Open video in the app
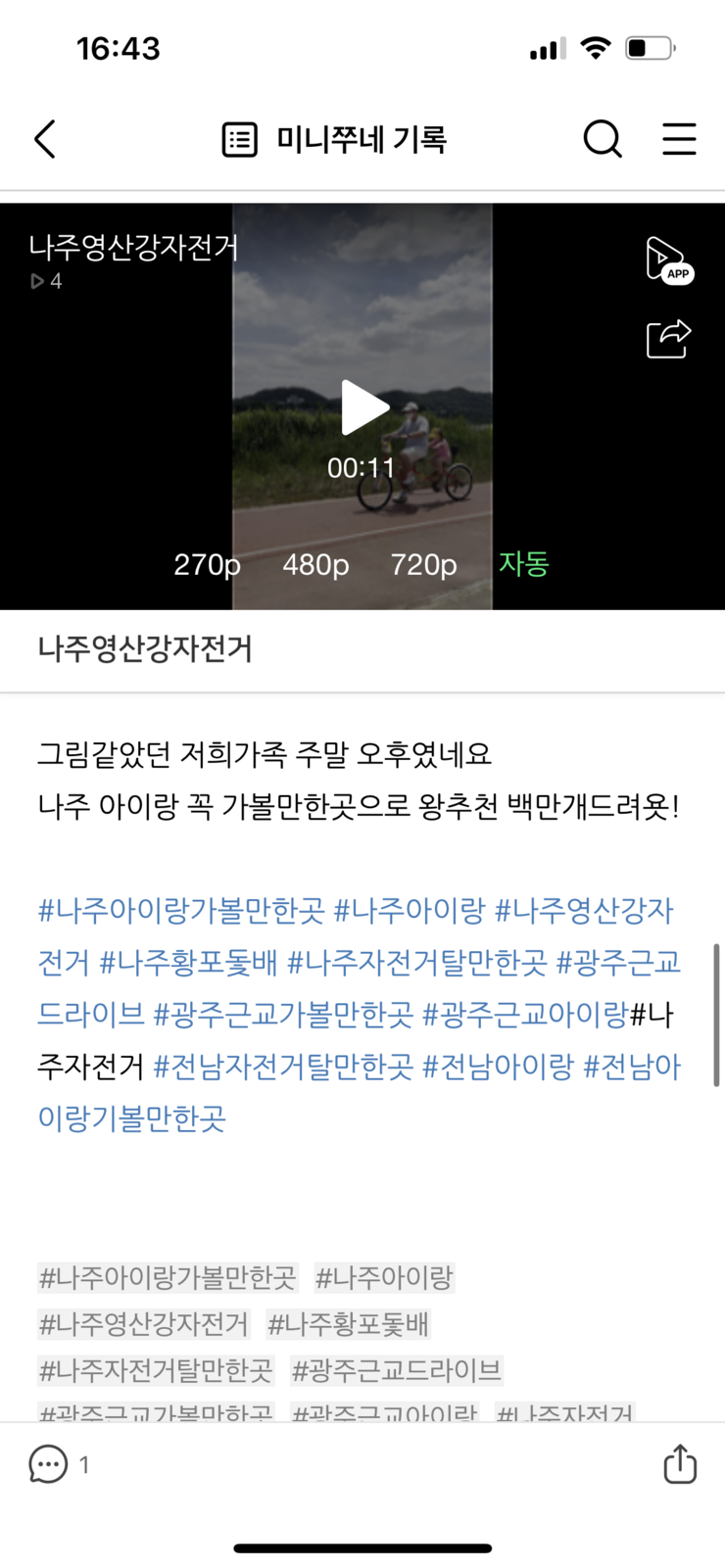 point(668,261)
